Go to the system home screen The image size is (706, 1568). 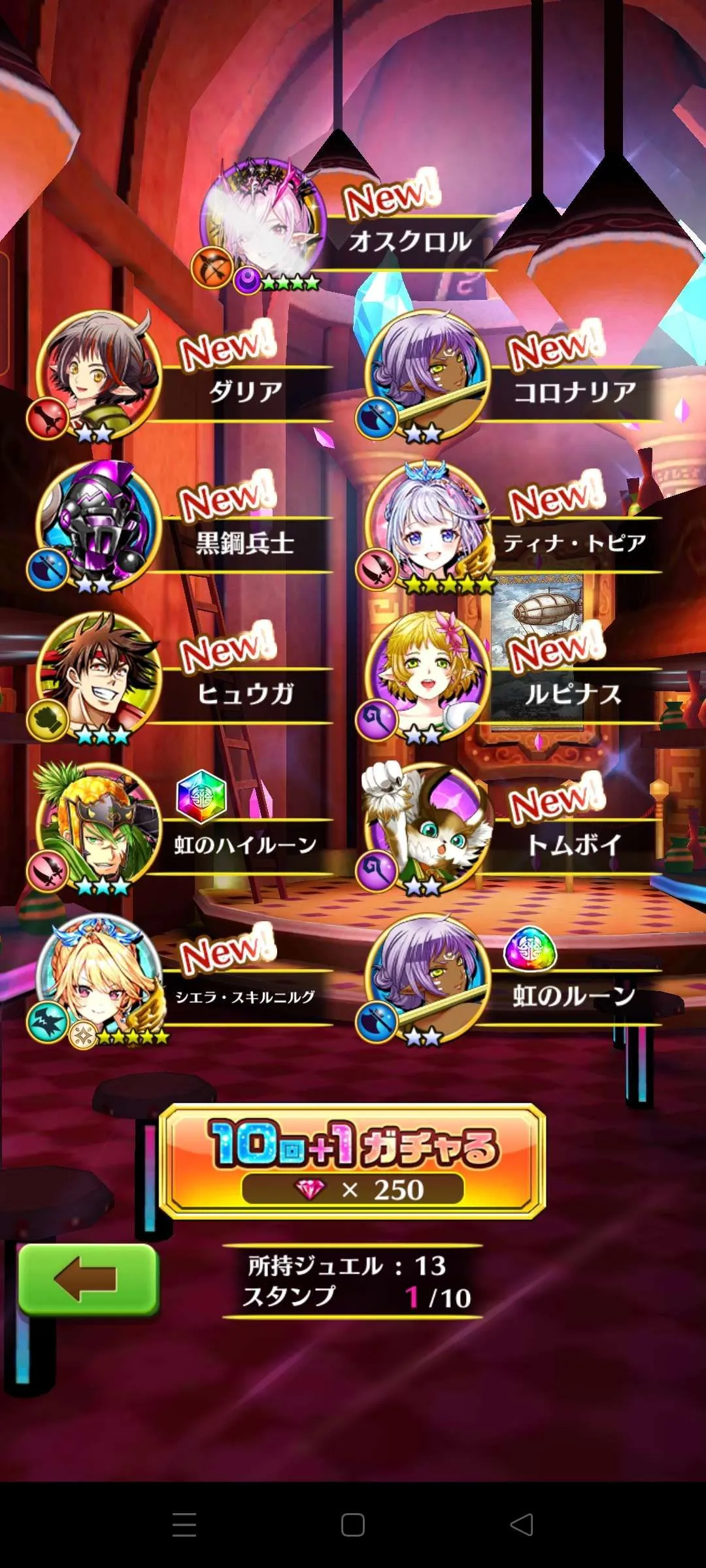[x=353, y=1525]
